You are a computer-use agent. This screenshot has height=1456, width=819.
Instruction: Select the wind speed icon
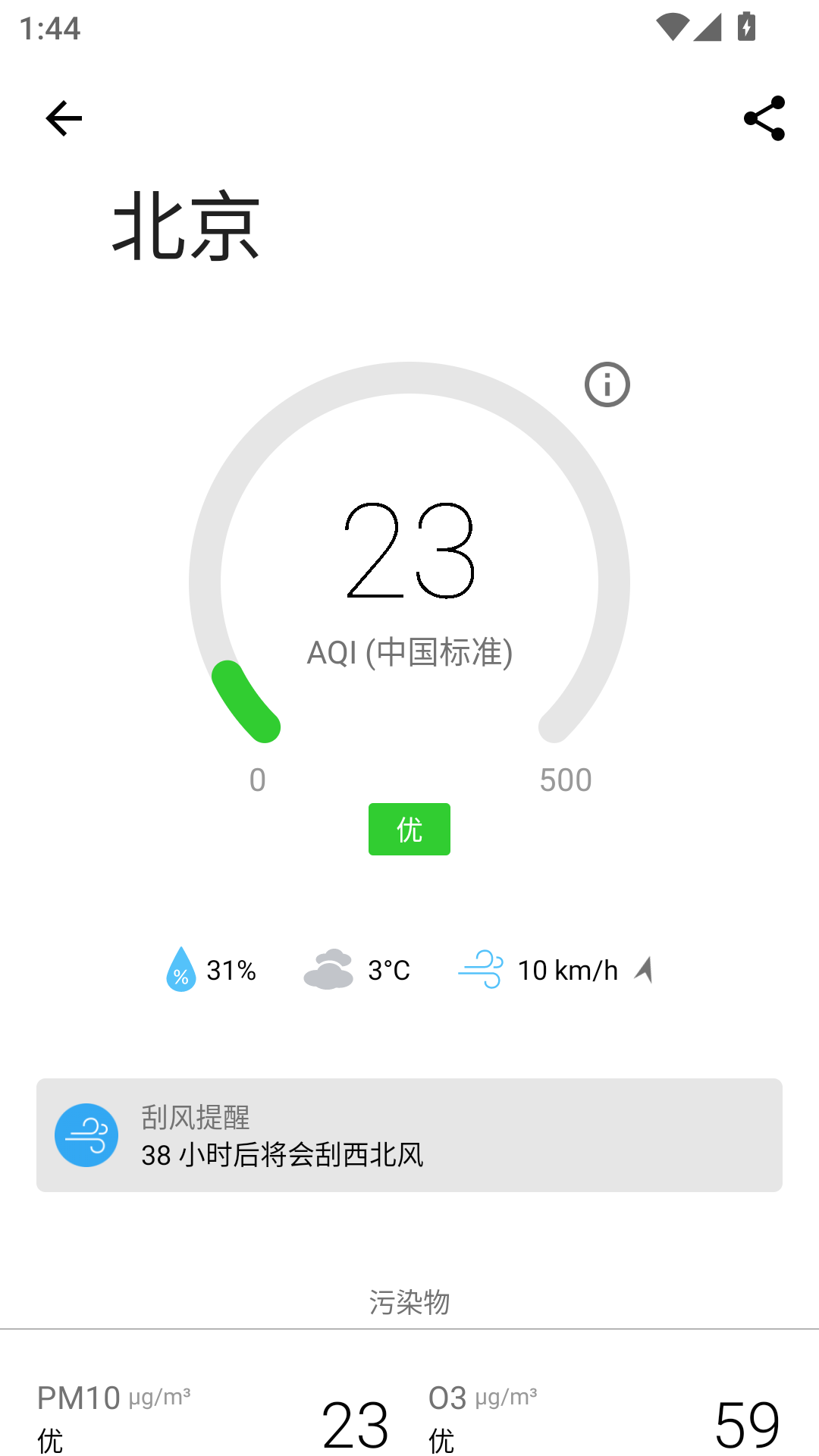(483, 971)
